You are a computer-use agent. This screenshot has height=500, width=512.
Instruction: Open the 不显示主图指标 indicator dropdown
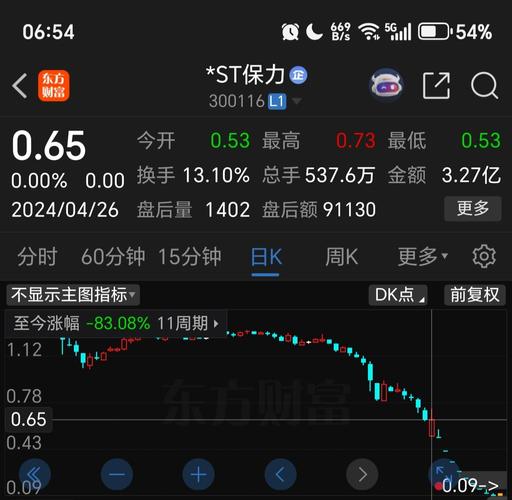[x=73, y=295]
